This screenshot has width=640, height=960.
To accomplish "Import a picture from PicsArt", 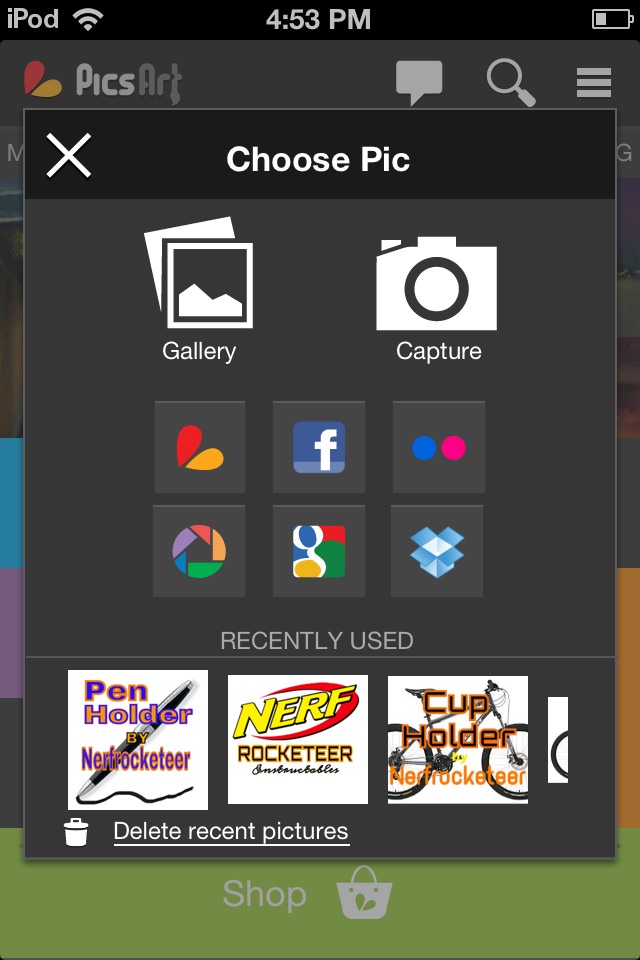I will (199, 447).
